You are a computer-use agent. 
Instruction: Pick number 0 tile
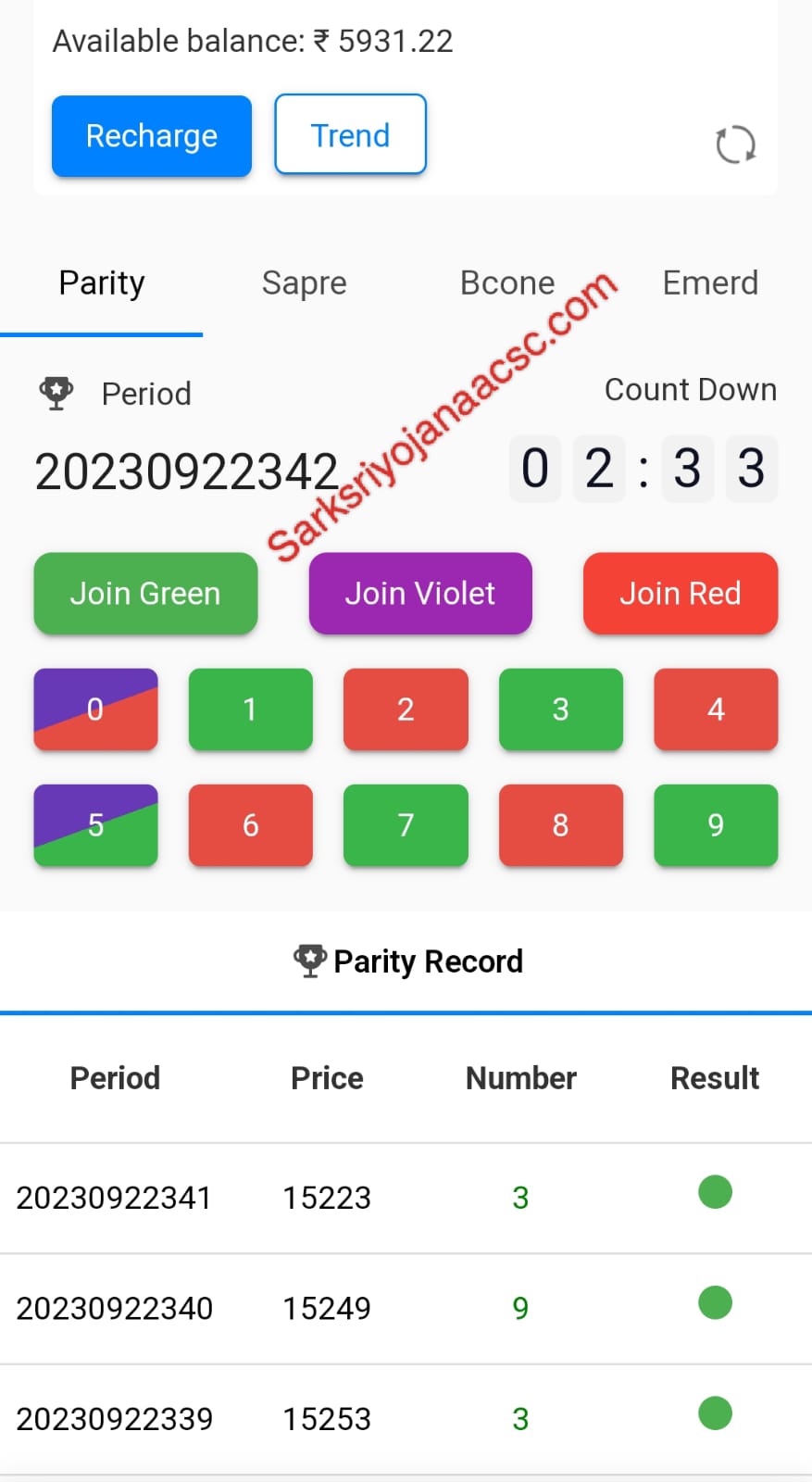click(95, 710)
